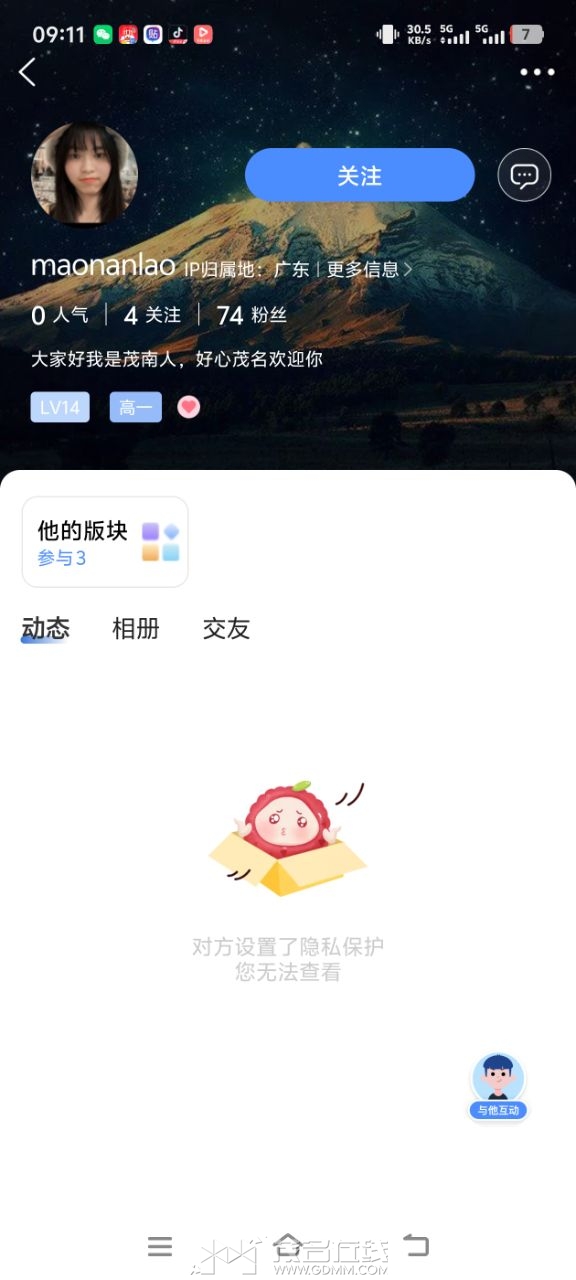
Task: Switch to the 相册 tab
Action: [136, 628]
